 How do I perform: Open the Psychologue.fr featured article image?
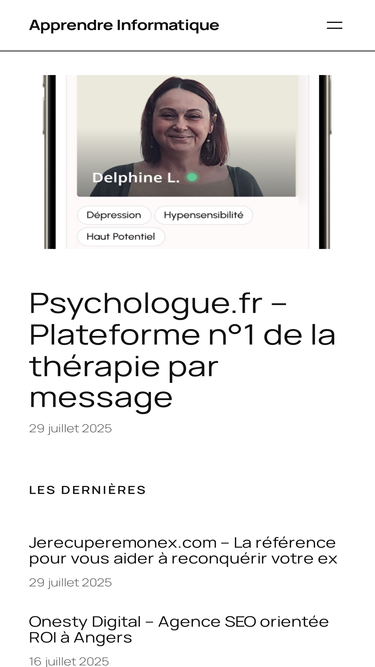click(187, 162)
